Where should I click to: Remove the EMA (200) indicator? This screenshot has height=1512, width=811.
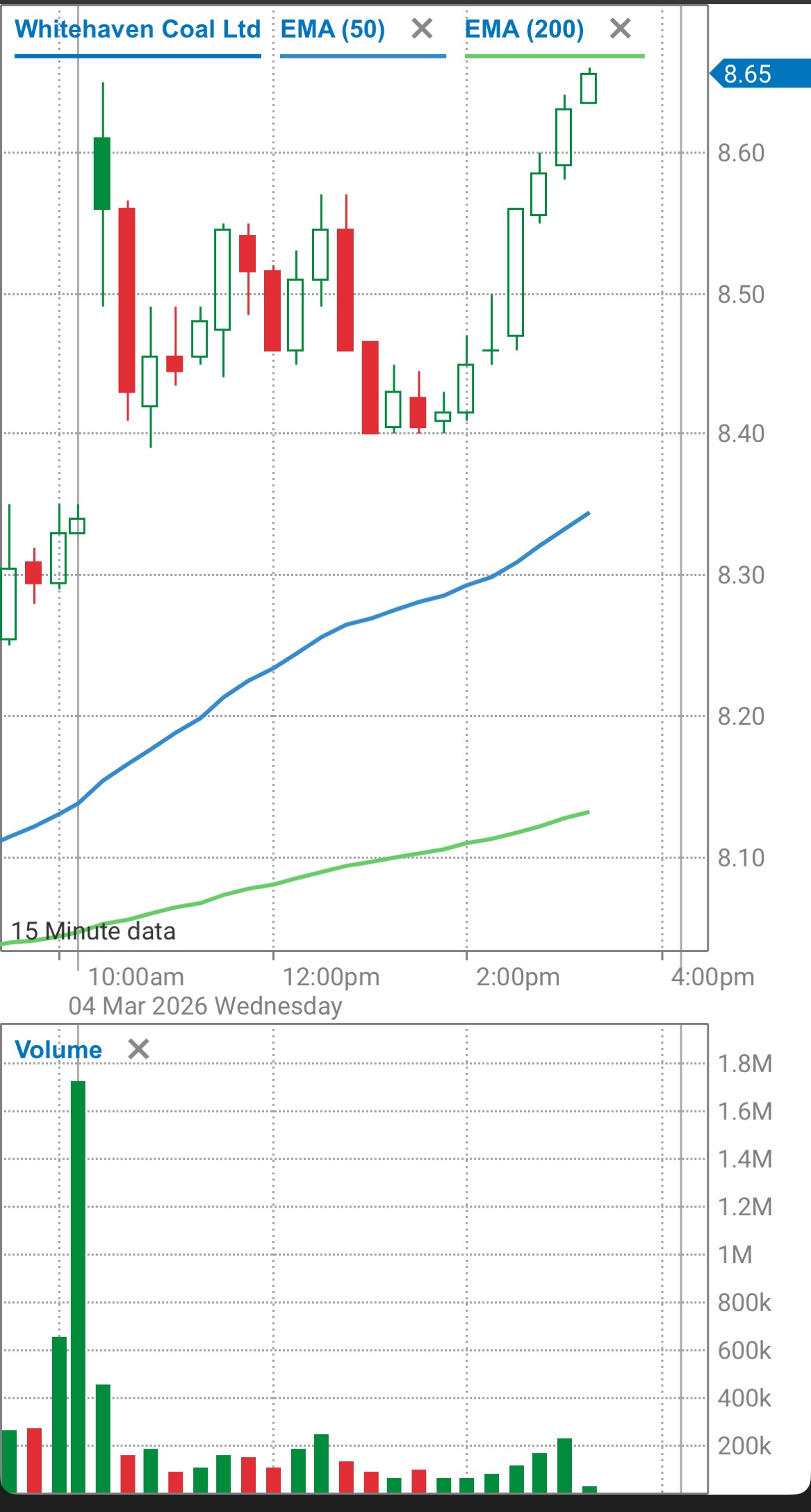click(x=621, y=28)
